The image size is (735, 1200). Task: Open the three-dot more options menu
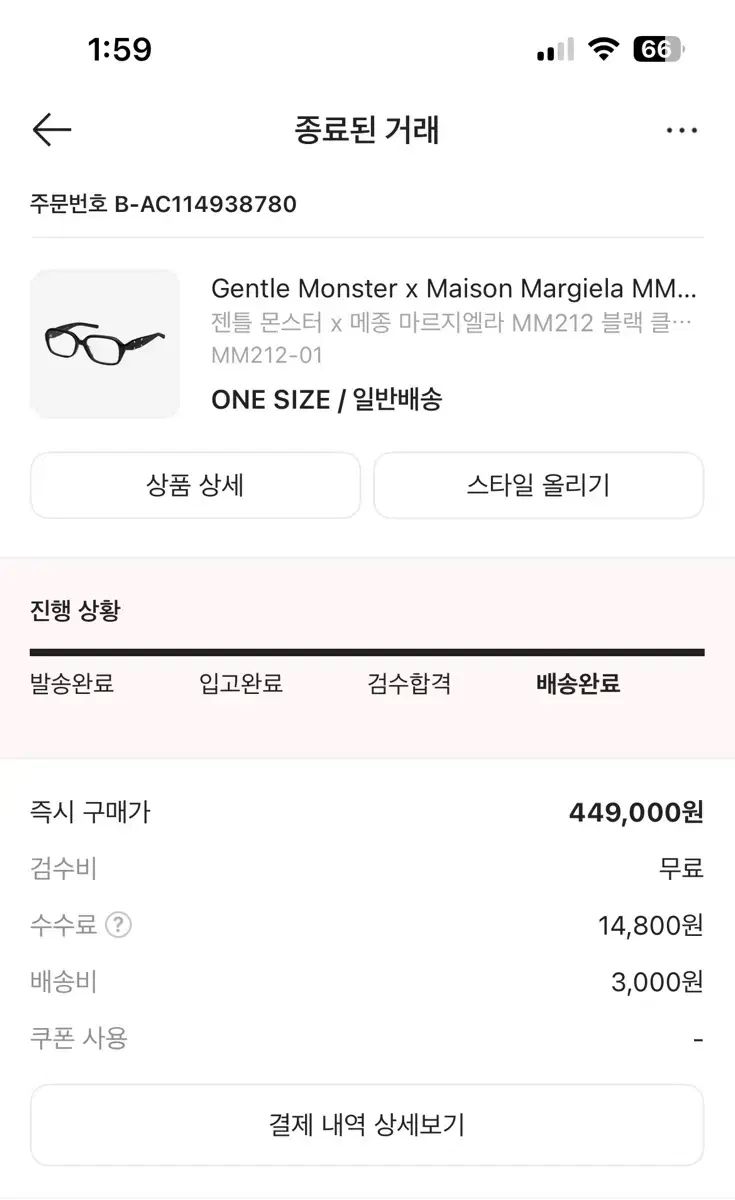682,130
